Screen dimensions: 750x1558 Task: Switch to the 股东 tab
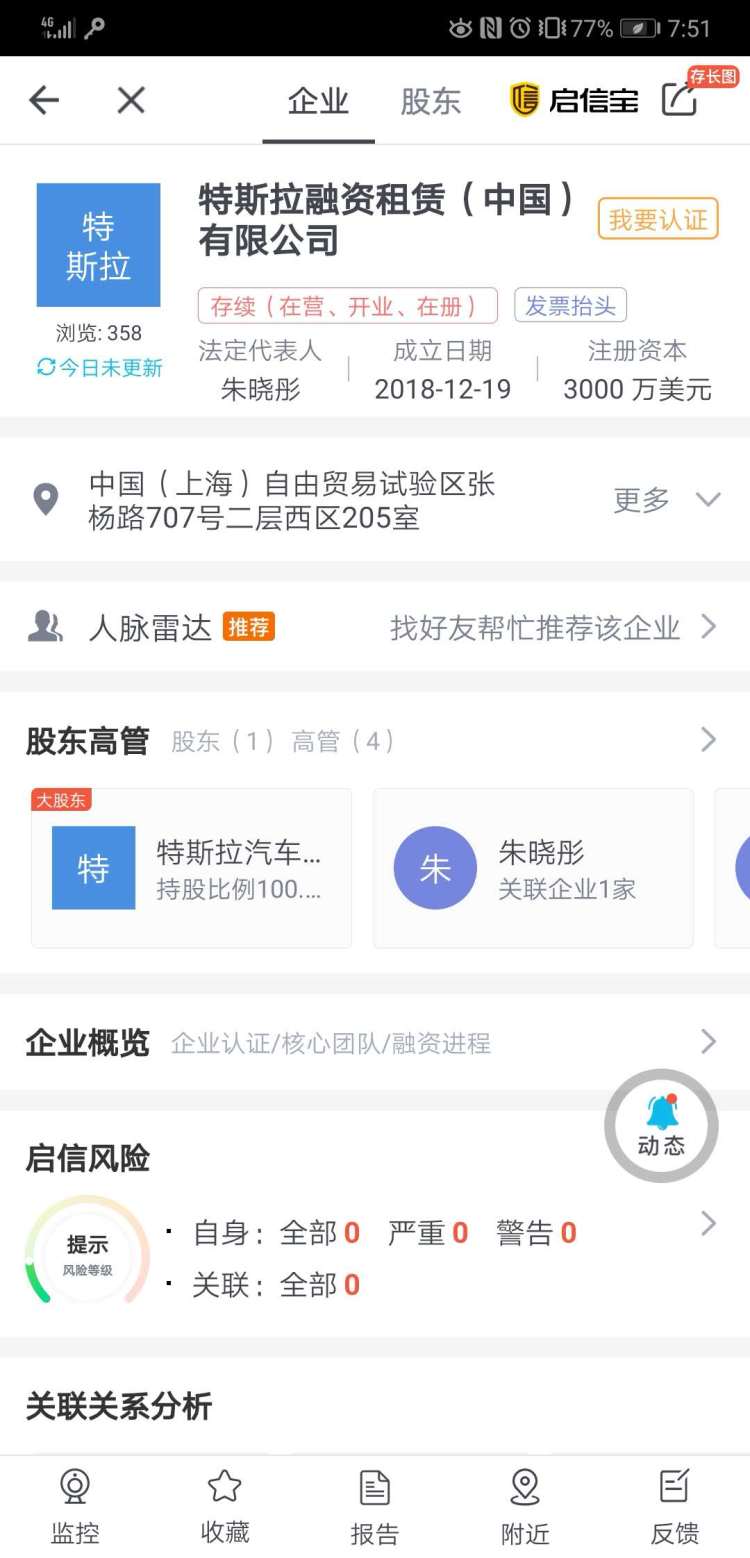click(430, 102)
